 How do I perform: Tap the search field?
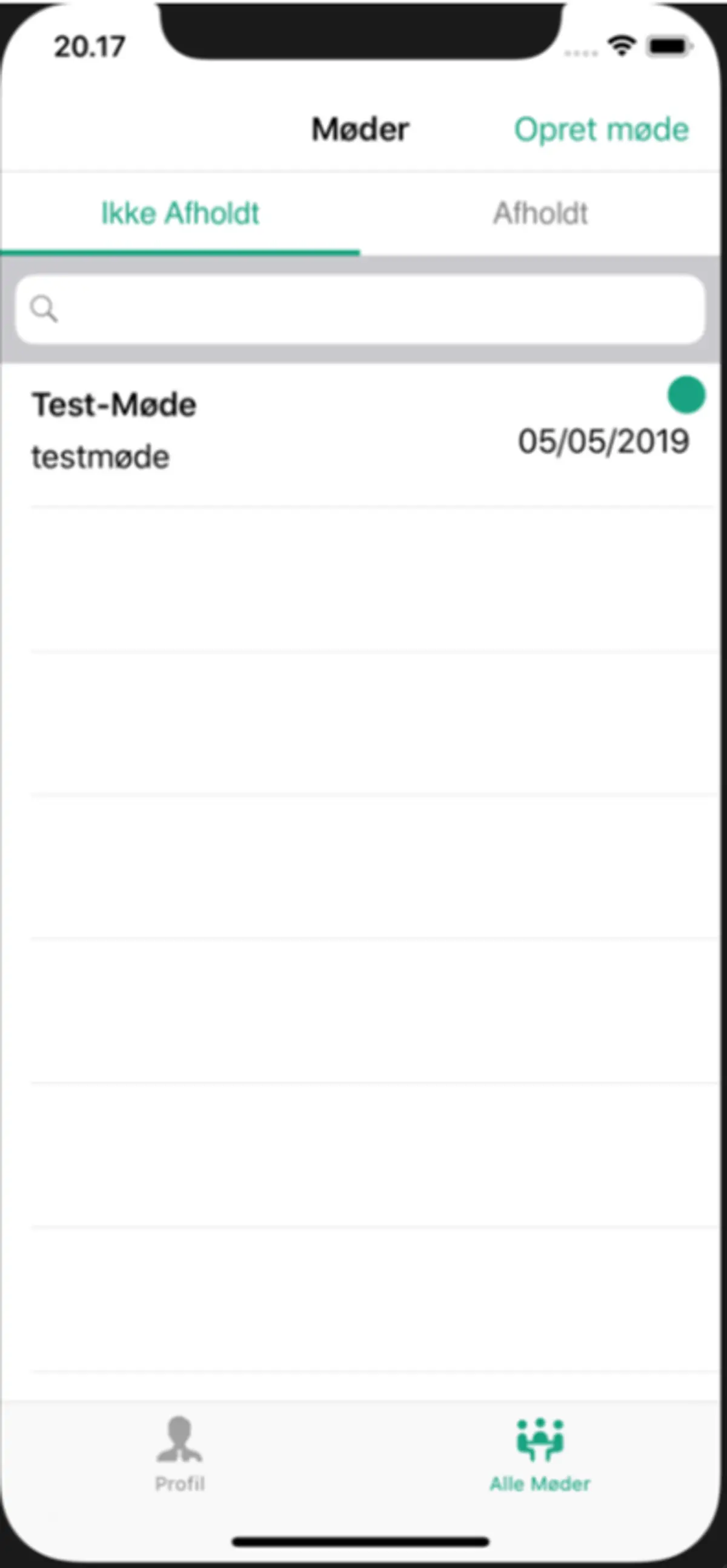[360, 309]
